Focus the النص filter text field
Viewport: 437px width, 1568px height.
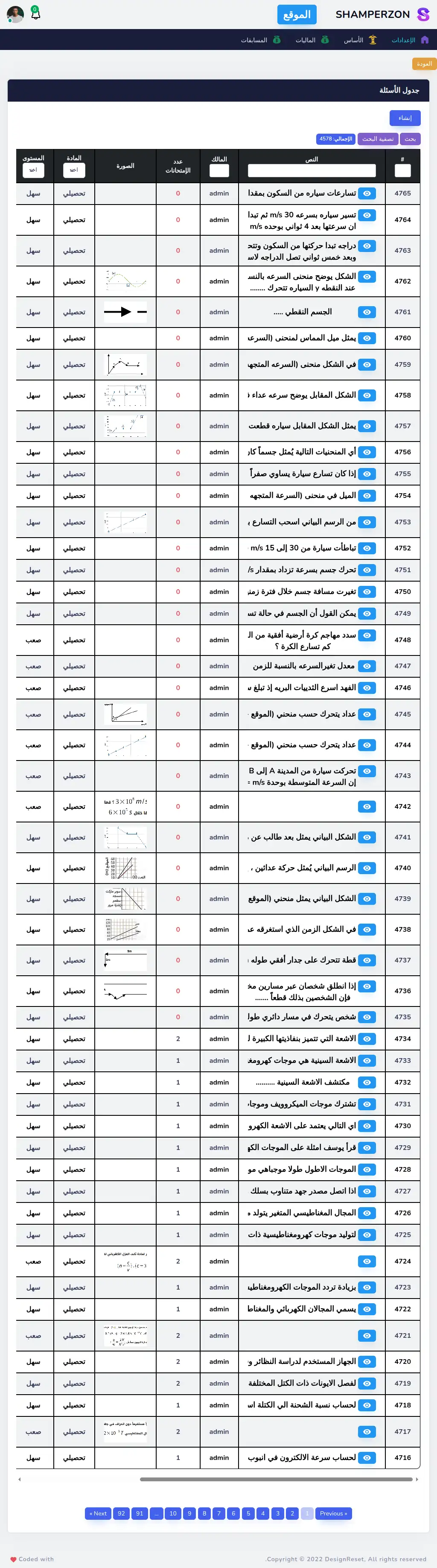coord(312,170)
